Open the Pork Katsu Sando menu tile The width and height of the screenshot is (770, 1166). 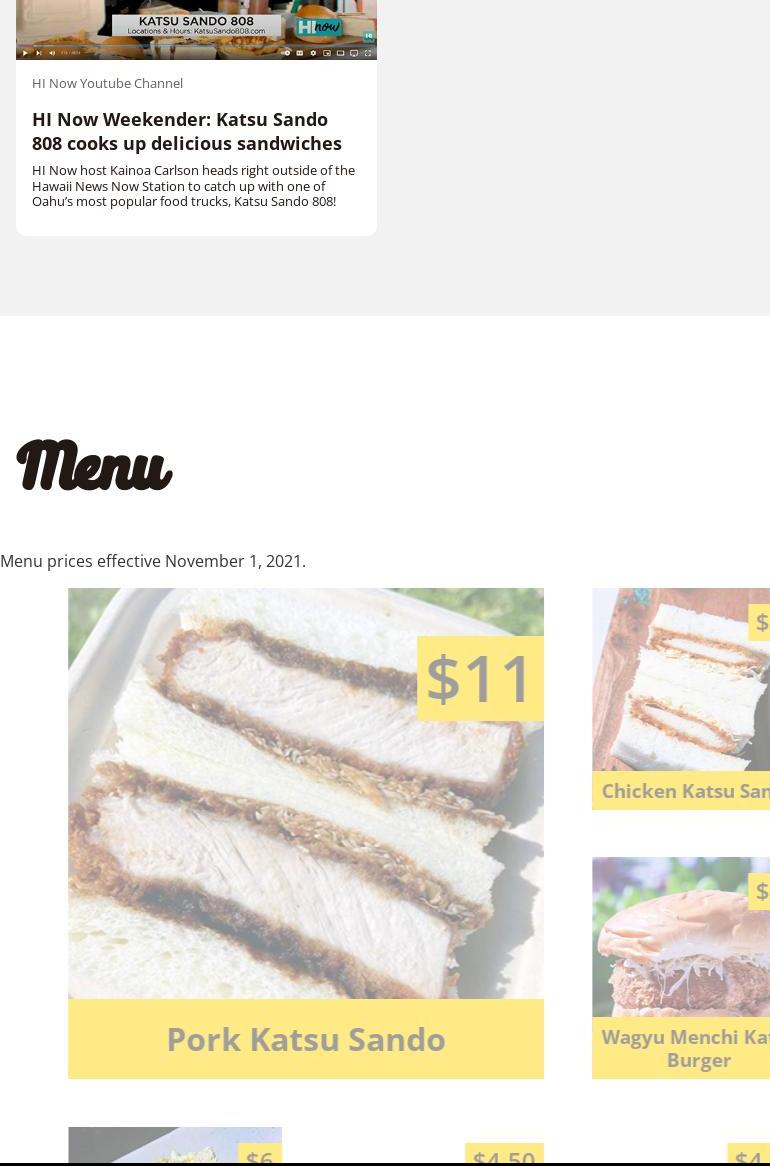(x=306, y=832)
